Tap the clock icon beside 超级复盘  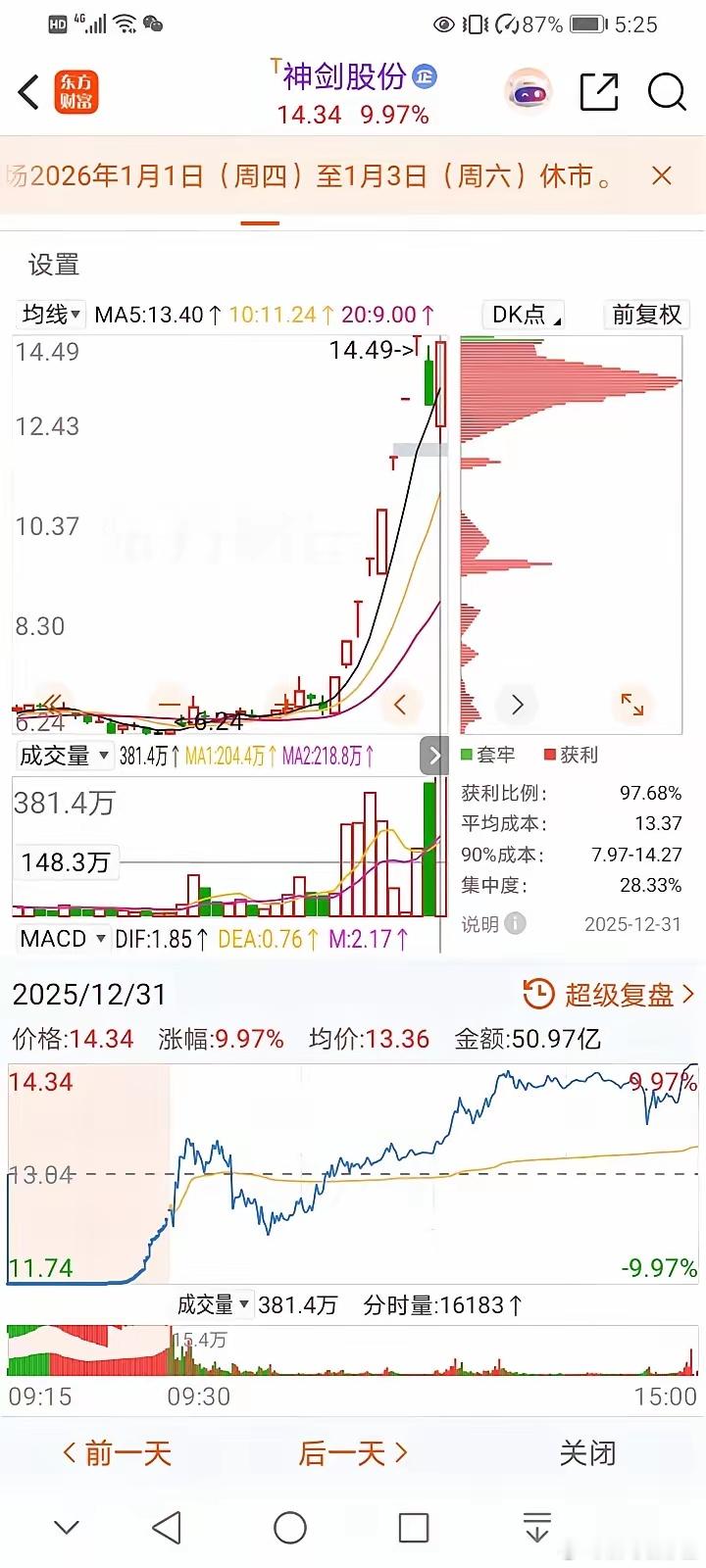[x=538, y=994]
